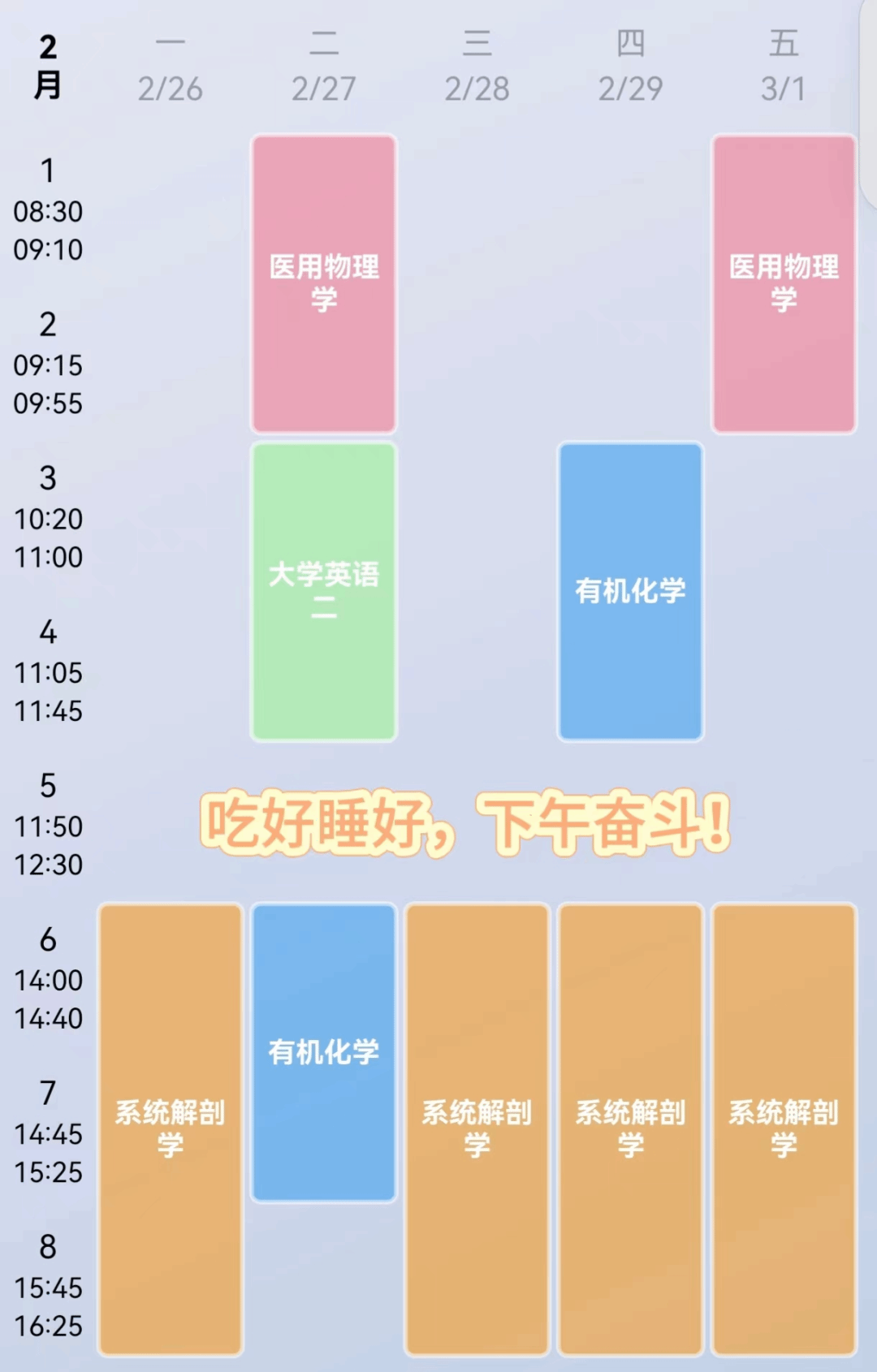Open the 医用物理学 class on 2/27
Screen dimensions: 877x1372
pos(323,283)
